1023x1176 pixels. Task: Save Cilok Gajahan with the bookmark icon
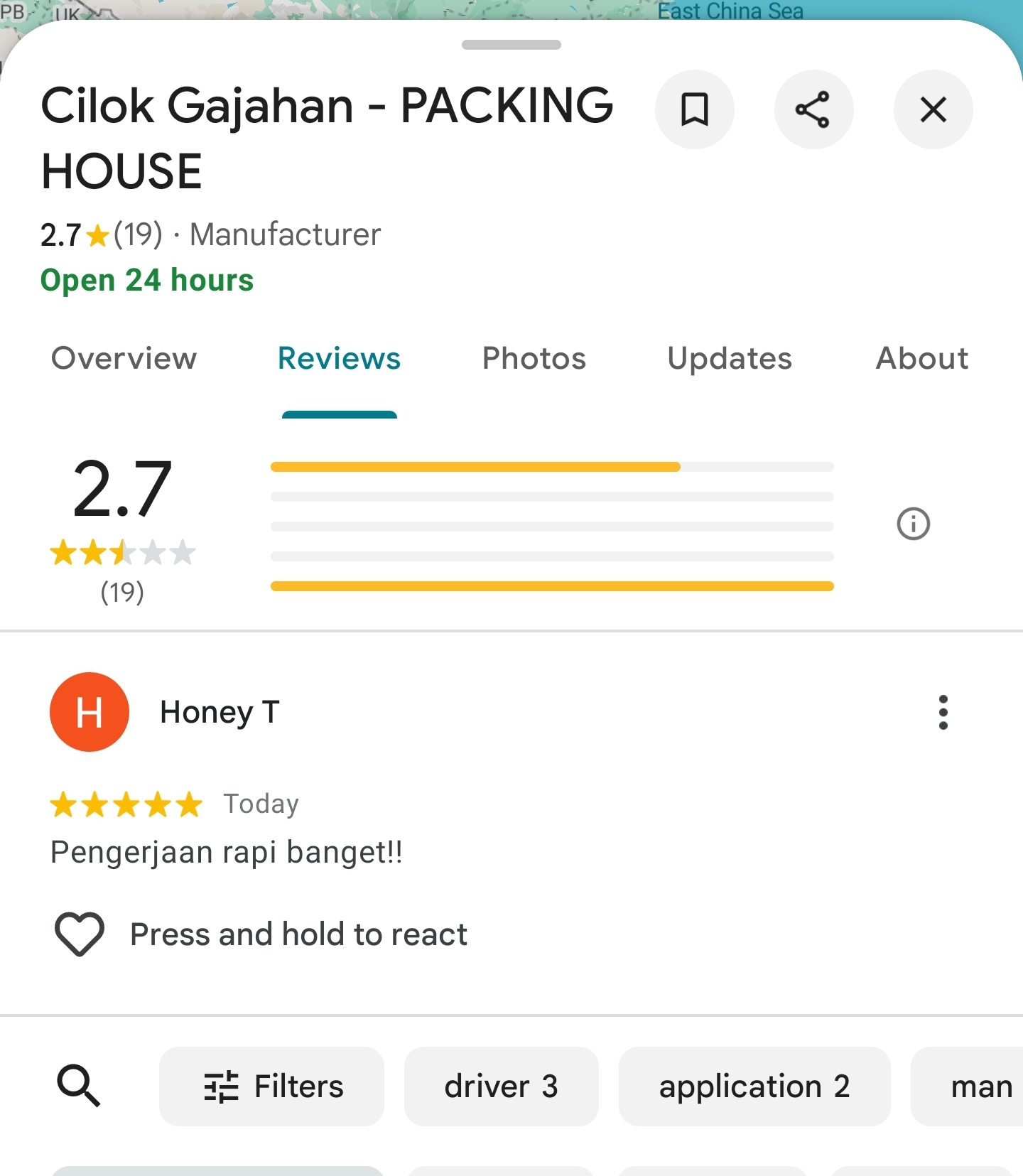click(694, 109)
